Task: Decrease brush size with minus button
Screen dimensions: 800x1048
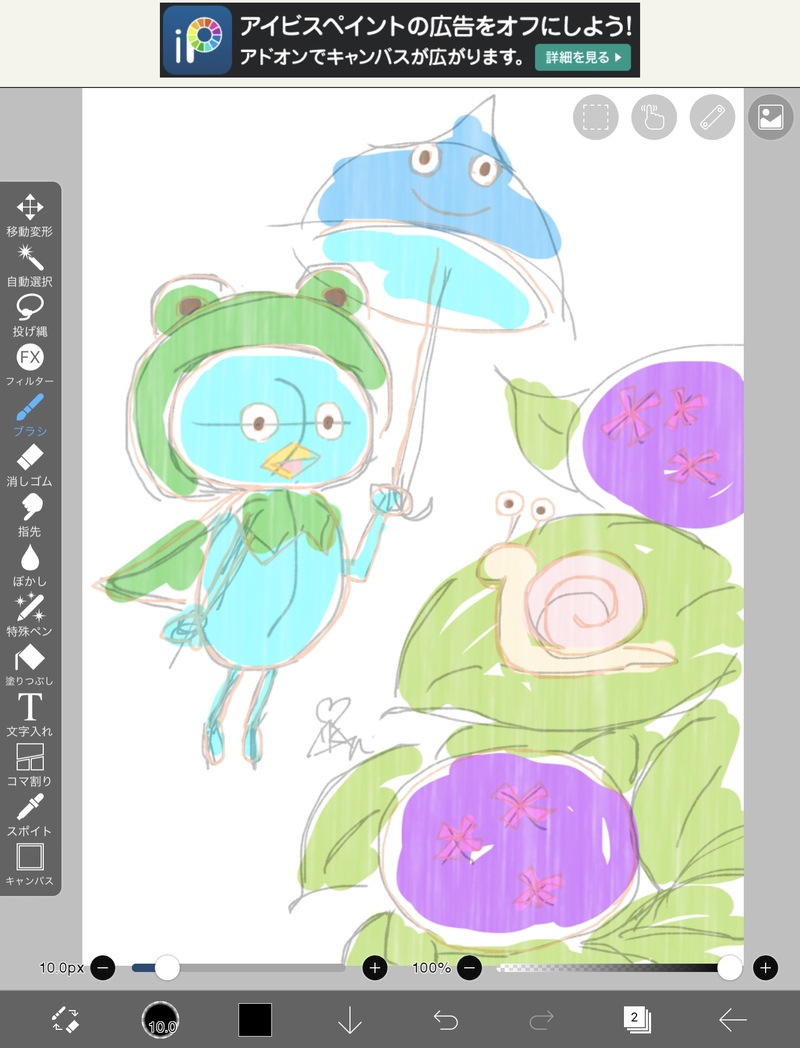Action: [103, 967]
